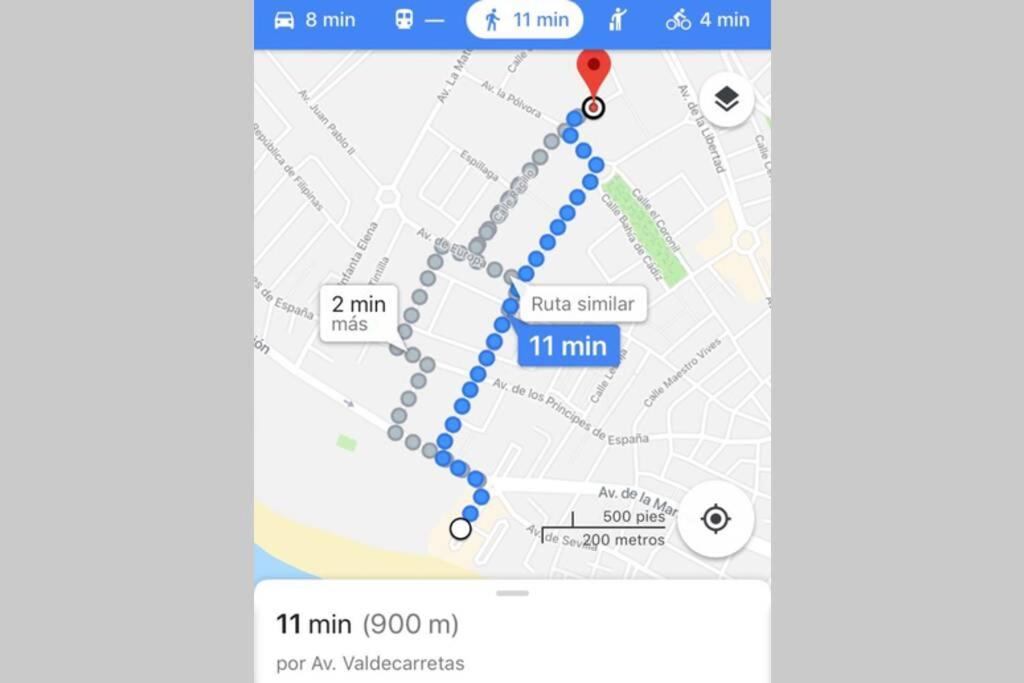Select the walking mode, 11 min
This screenshot has height=683, width=1024.
point(524,20)
